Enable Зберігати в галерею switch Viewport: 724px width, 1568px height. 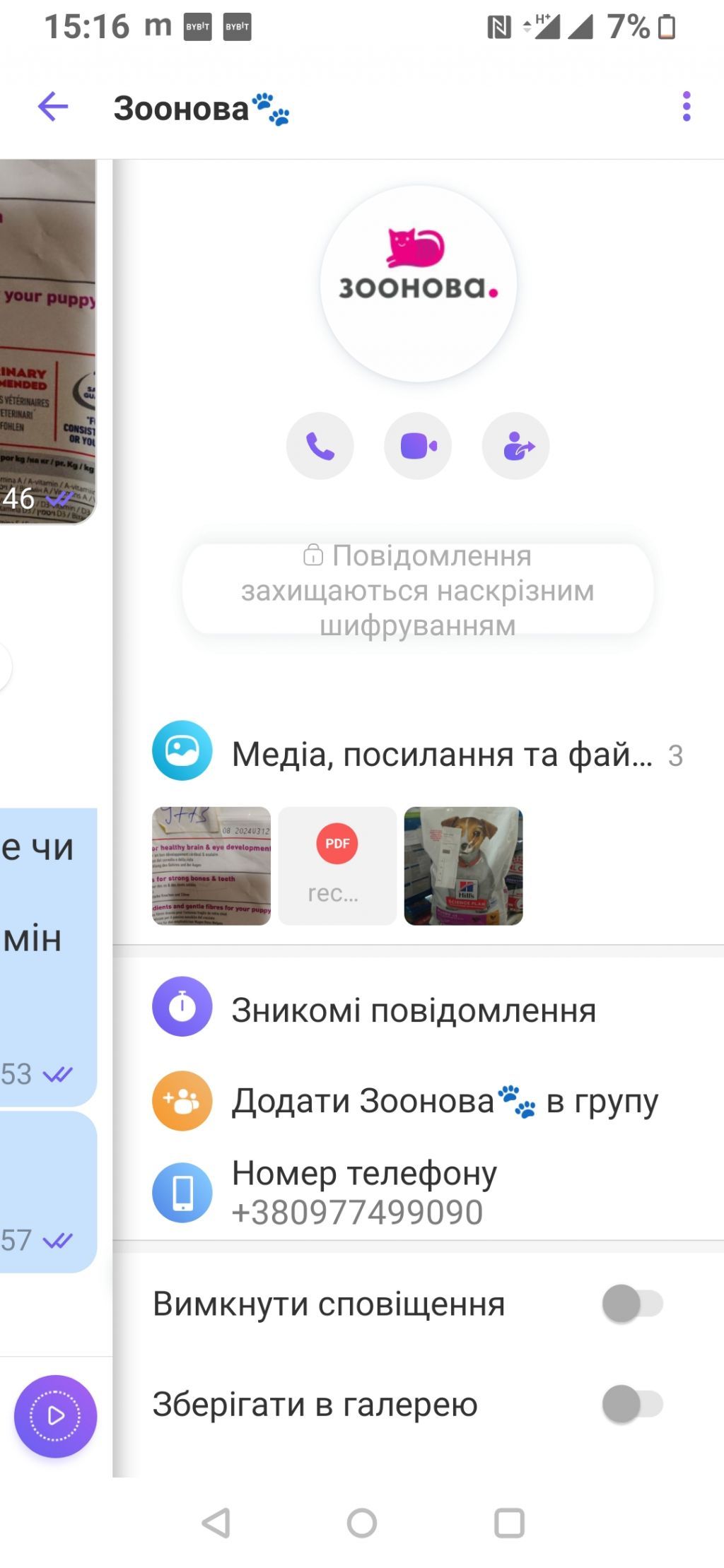(632, 1404)
